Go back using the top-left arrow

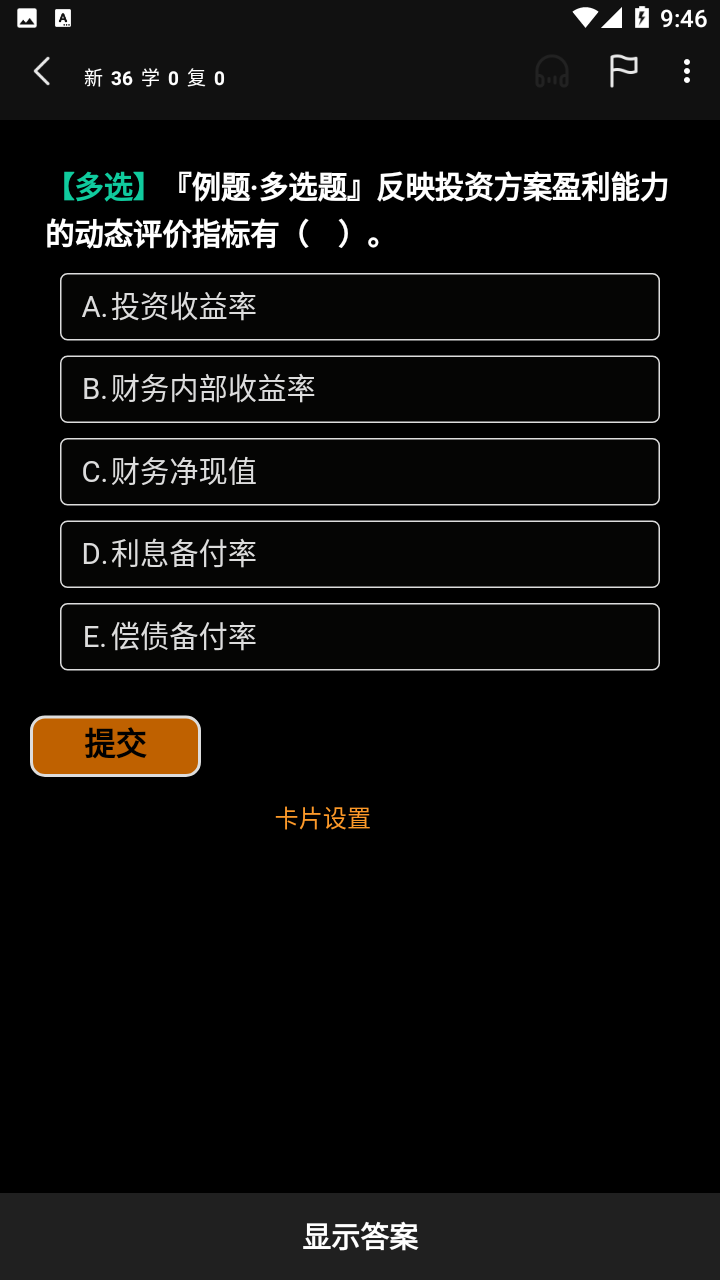(x=42, y=72)
